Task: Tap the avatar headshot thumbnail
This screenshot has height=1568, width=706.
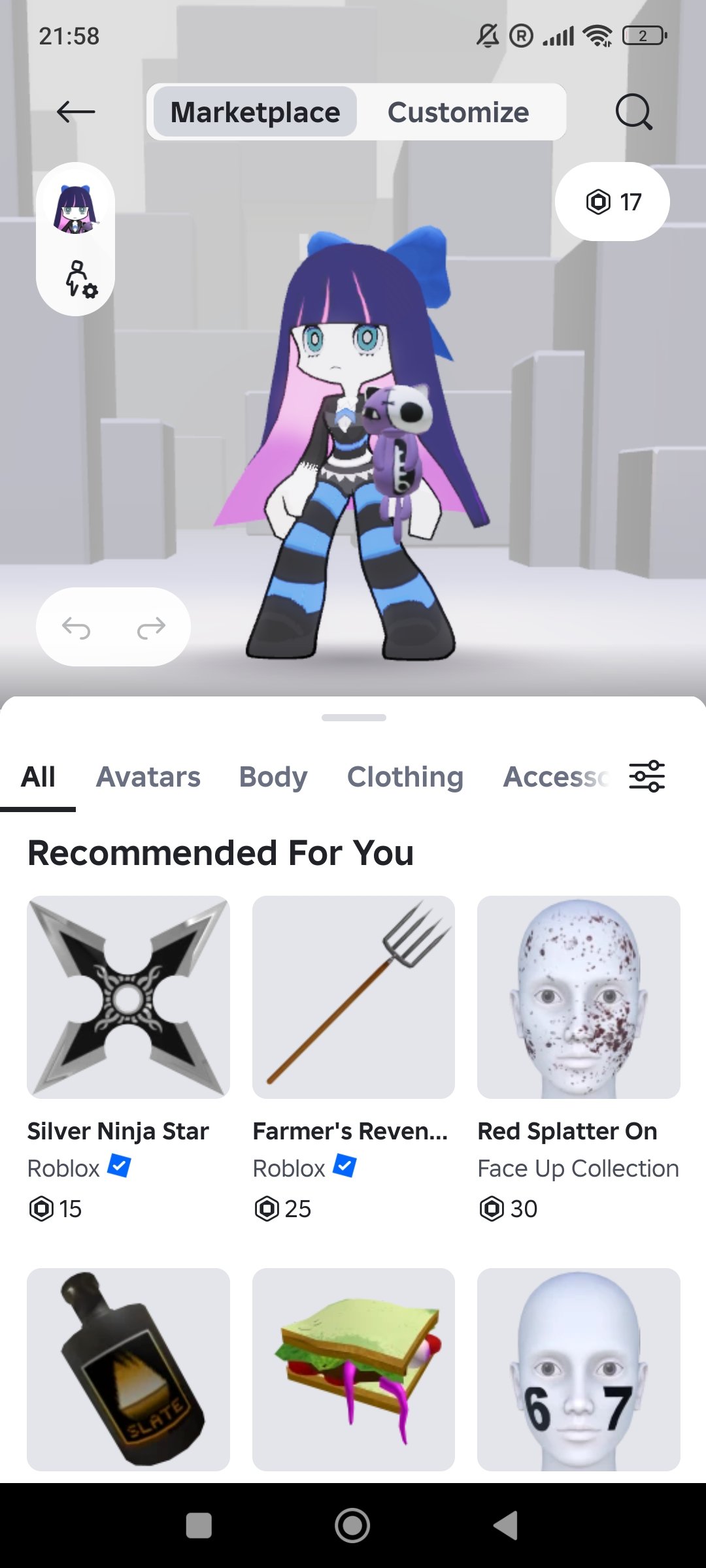Action: [75, 208]
